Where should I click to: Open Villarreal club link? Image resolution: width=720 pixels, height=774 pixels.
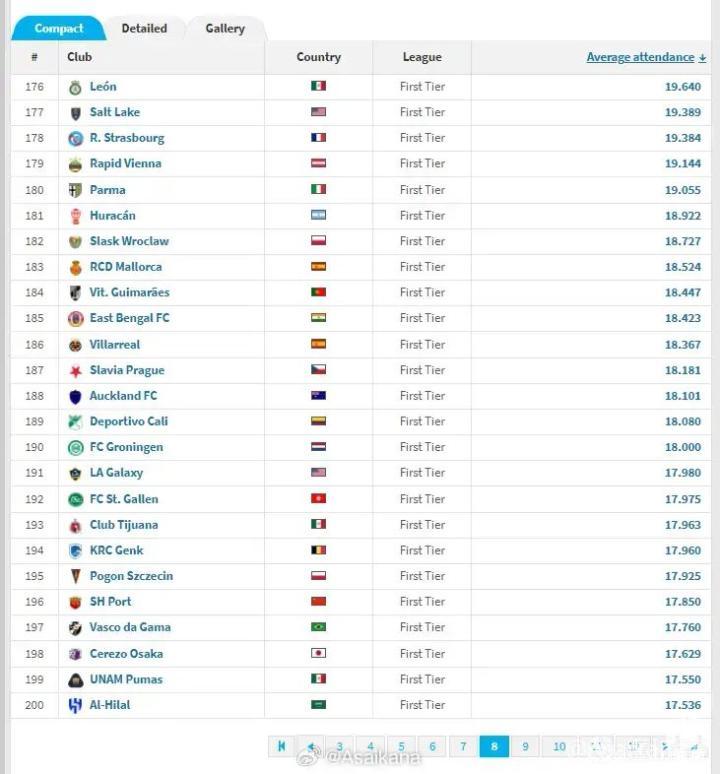(115, 344)
